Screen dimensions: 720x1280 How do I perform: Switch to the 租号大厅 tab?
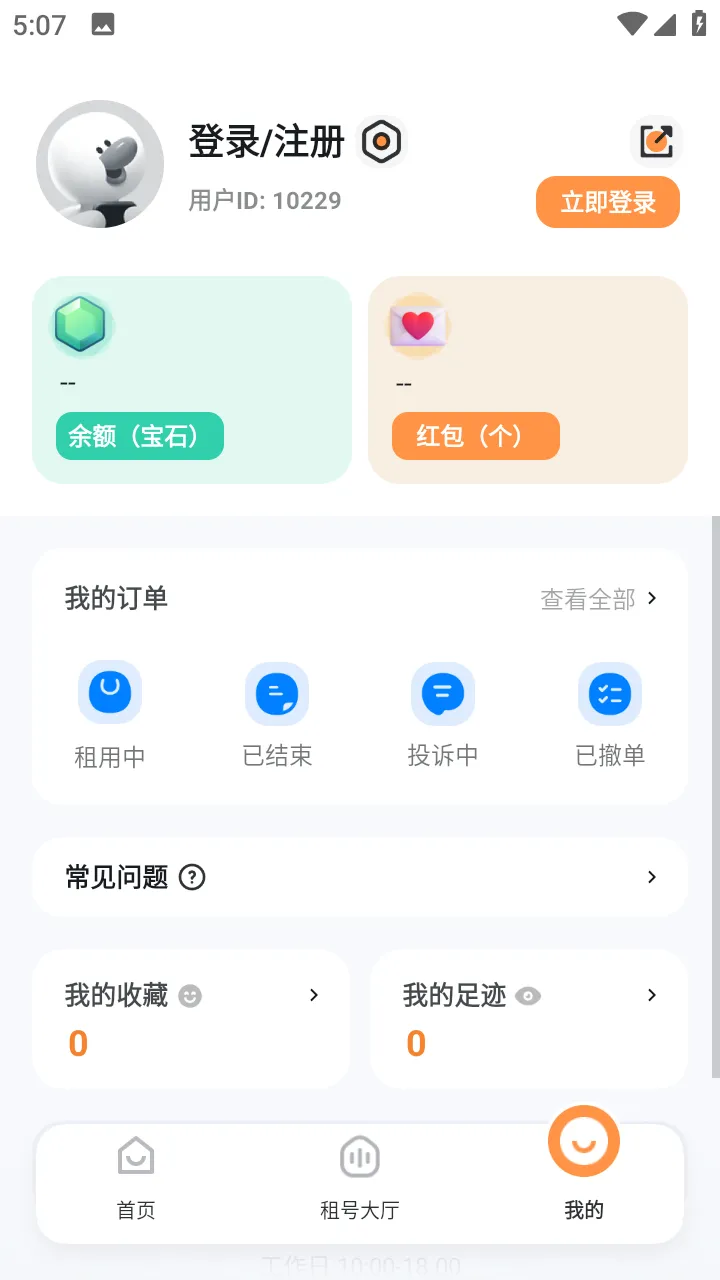point(360,1180)
